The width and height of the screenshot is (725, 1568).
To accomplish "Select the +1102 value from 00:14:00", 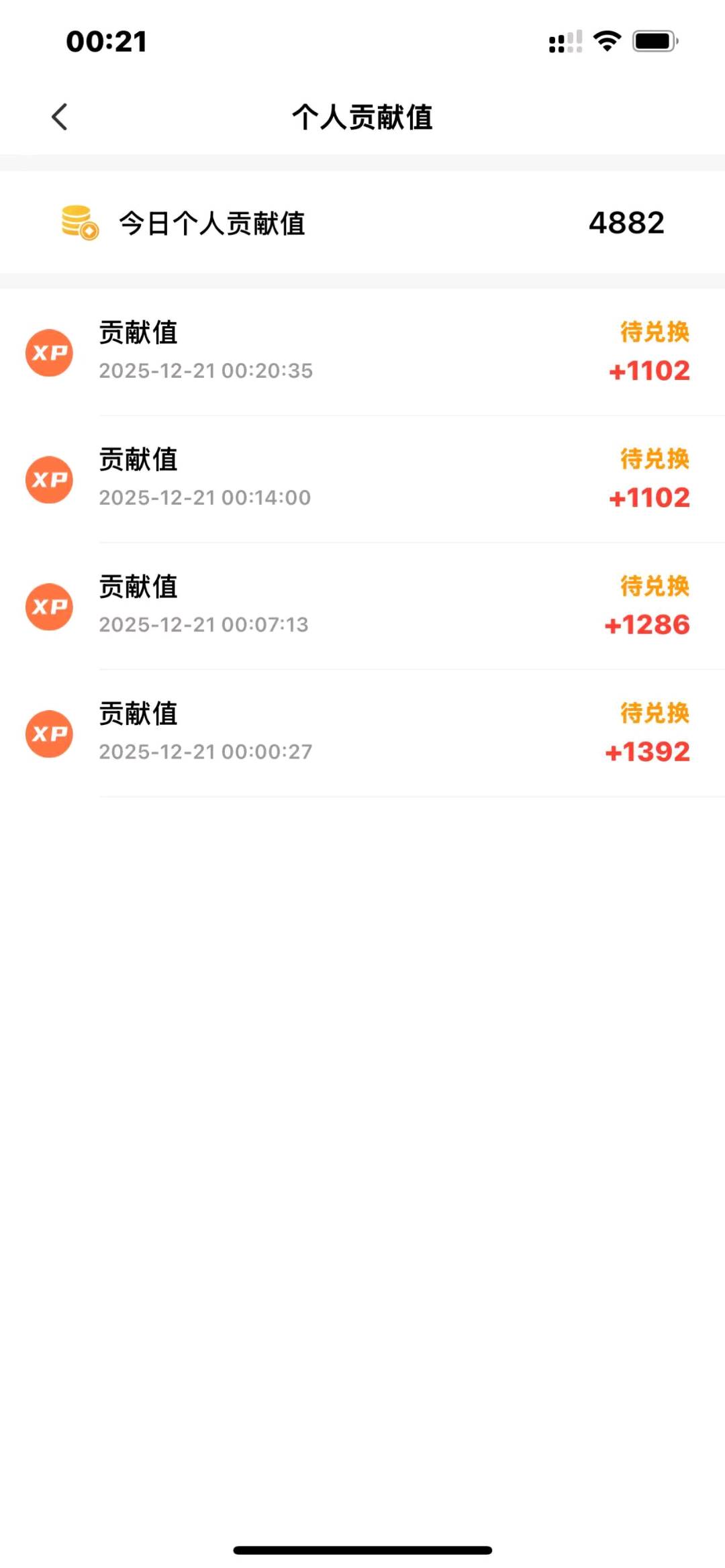I will 648,497.
